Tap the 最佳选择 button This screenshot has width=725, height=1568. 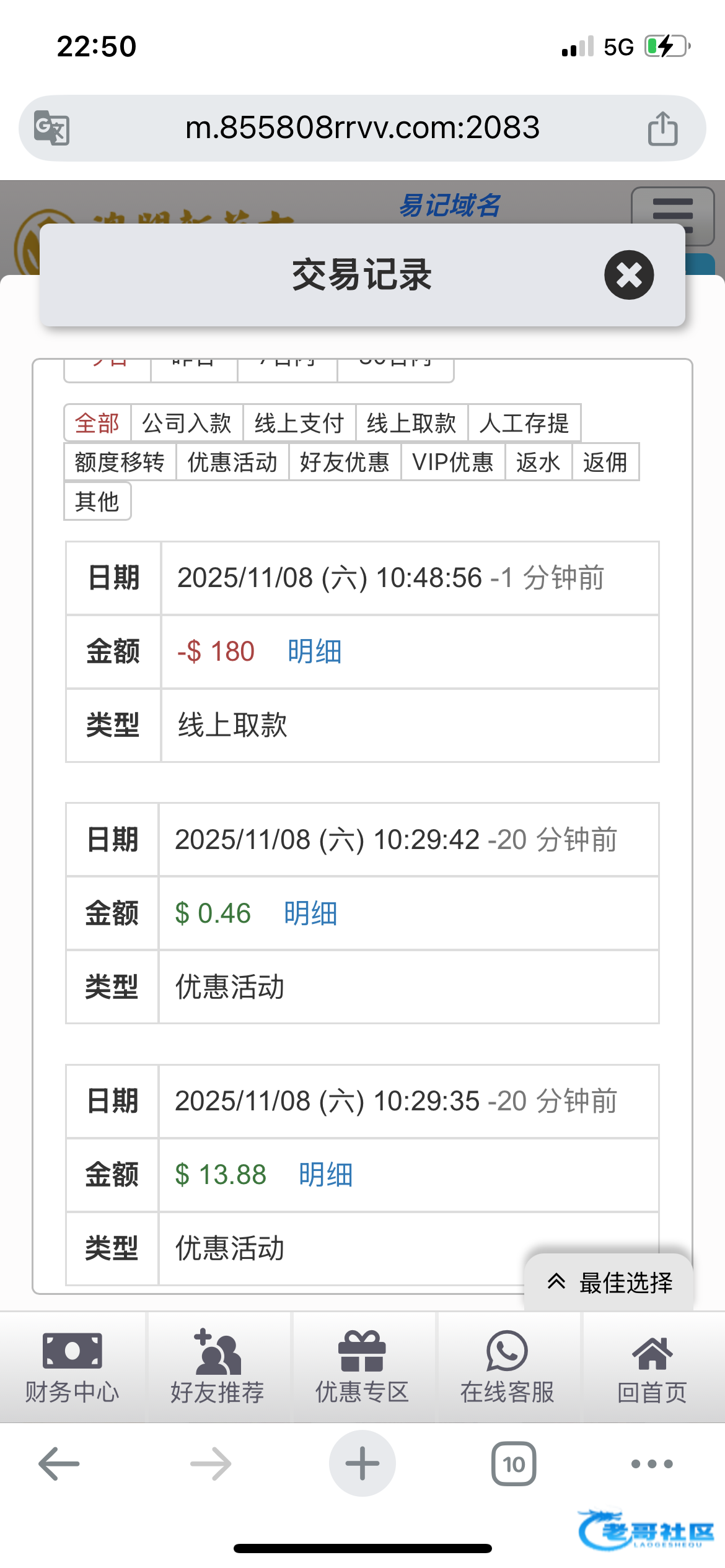point(609,1283)
